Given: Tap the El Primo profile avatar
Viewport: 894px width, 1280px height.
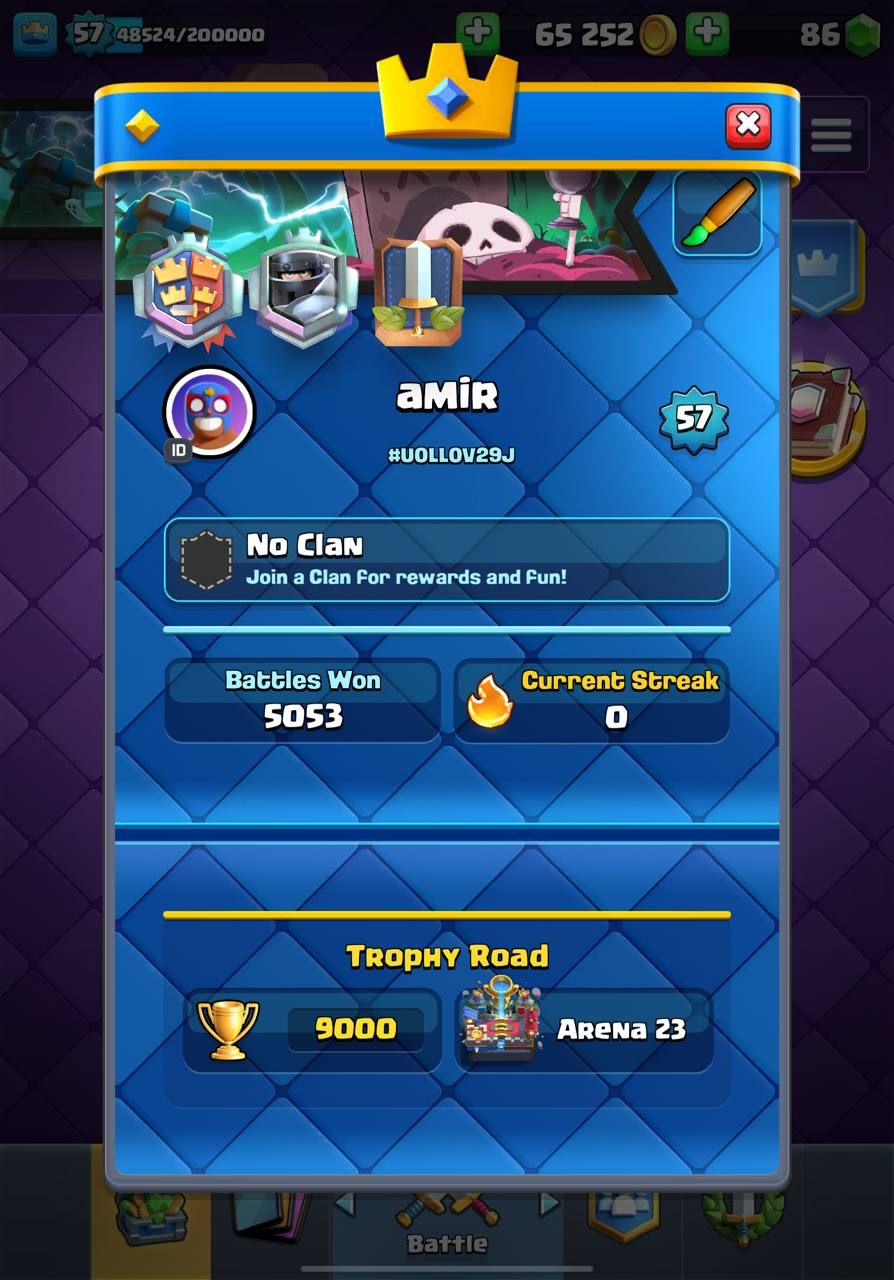Looking at the screenshot, I should coord(209,412).
